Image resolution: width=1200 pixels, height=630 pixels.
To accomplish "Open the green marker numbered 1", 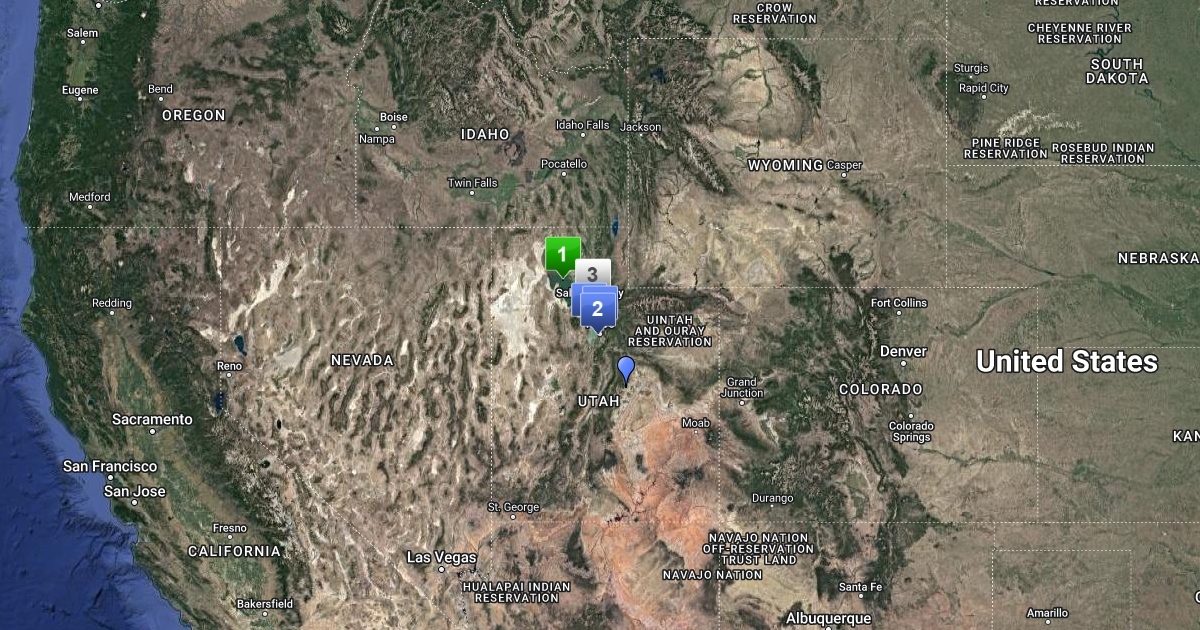I will pyautogui.click(x=562, y=254).
